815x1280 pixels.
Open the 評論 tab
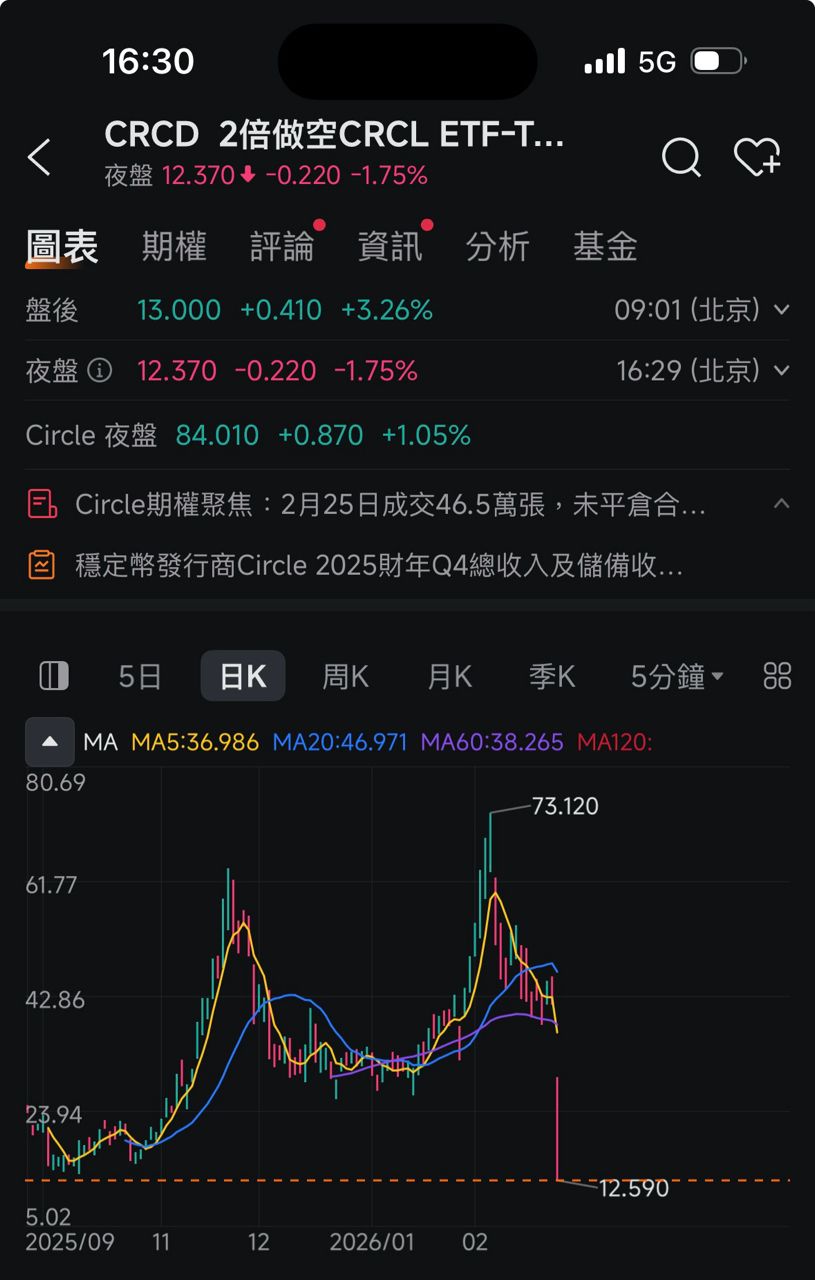(282, 246)
